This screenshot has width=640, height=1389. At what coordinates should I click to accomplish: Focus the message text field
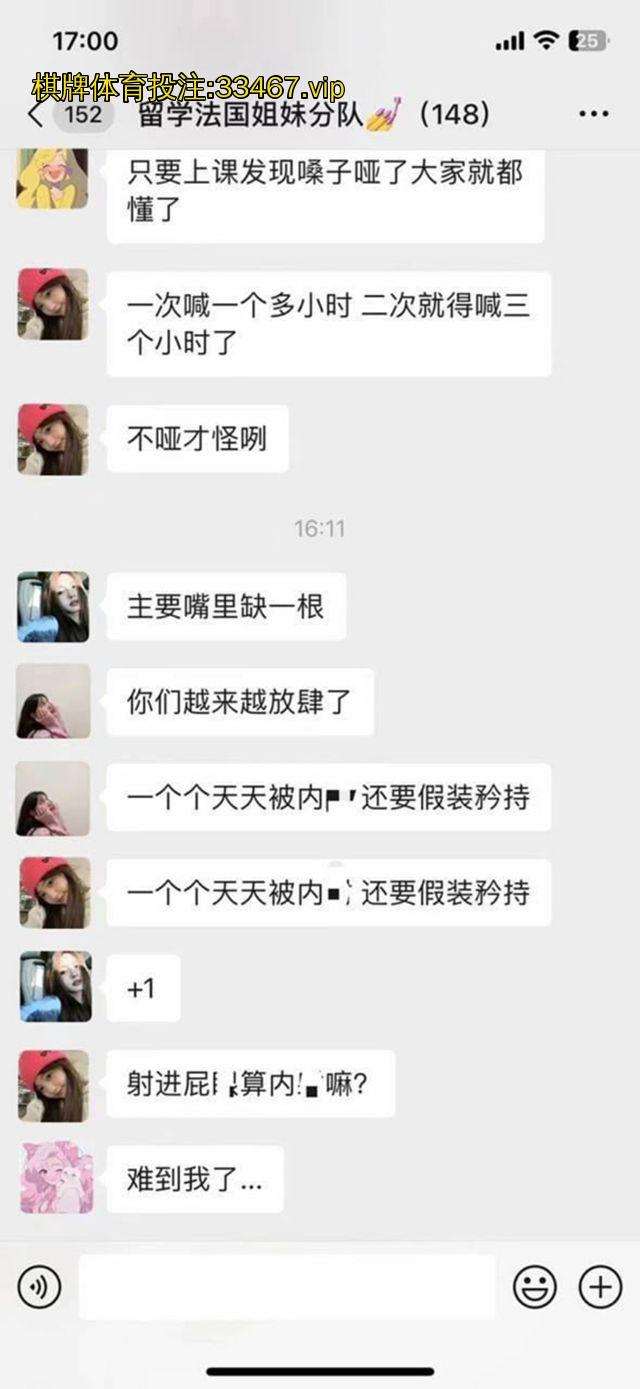point(287,1287)
